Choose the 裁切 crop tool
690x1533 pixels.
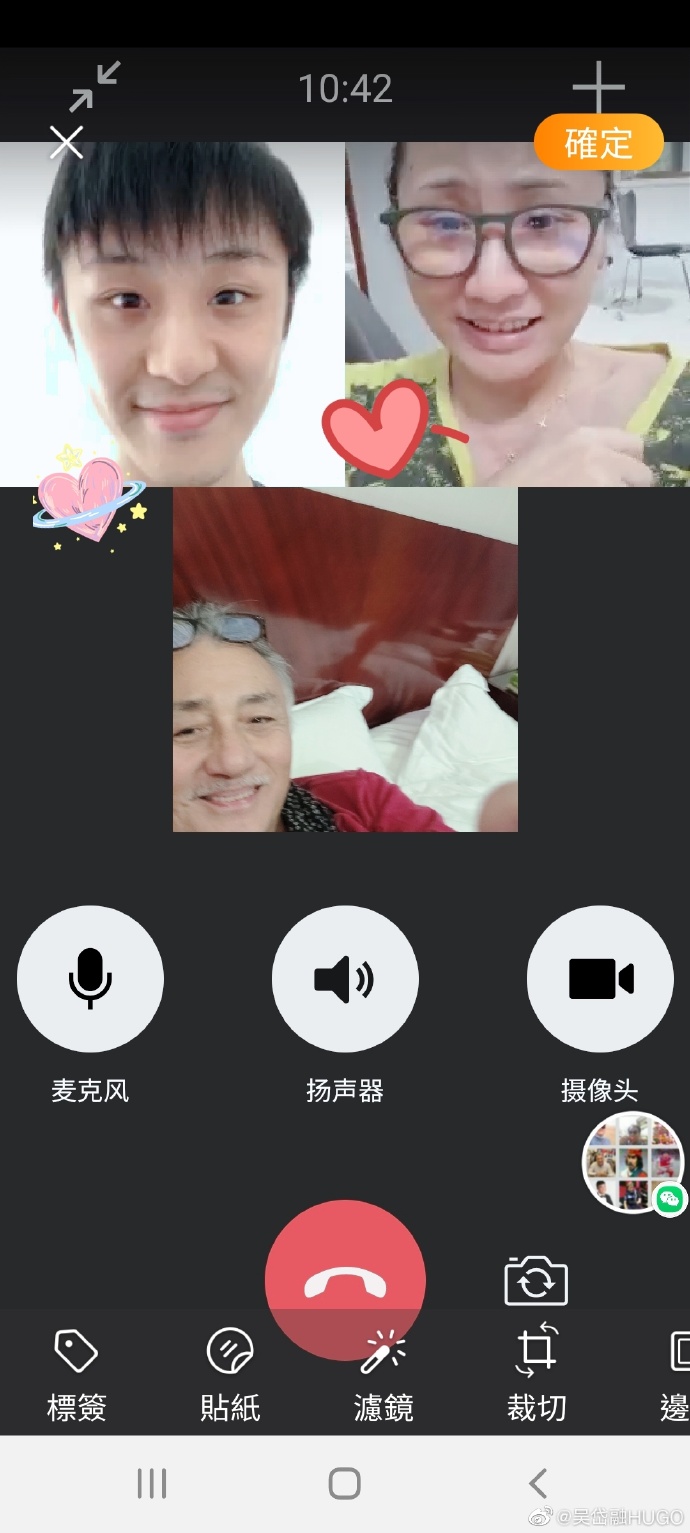[536, 1374]
